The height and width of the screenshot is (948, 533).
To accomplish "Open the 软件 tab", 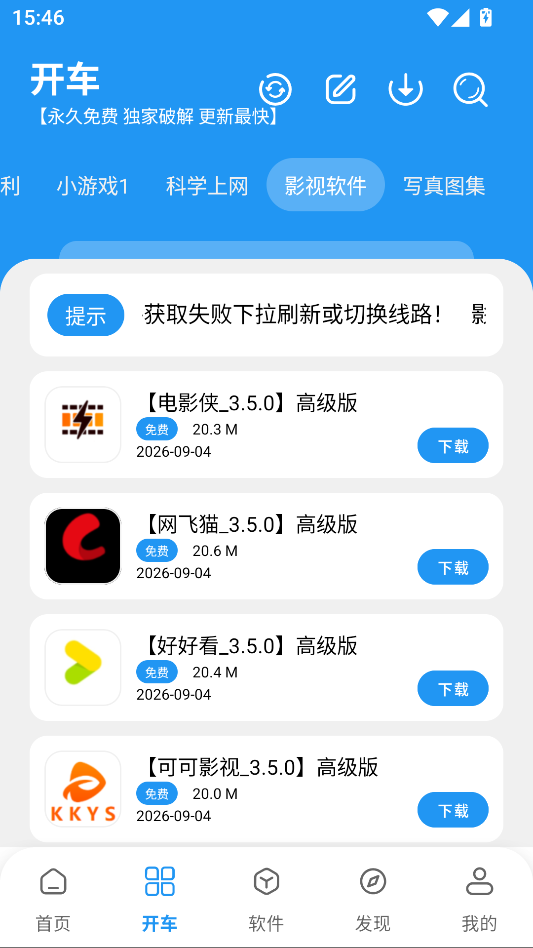I will pyautogui.click(x=266, y=900).
